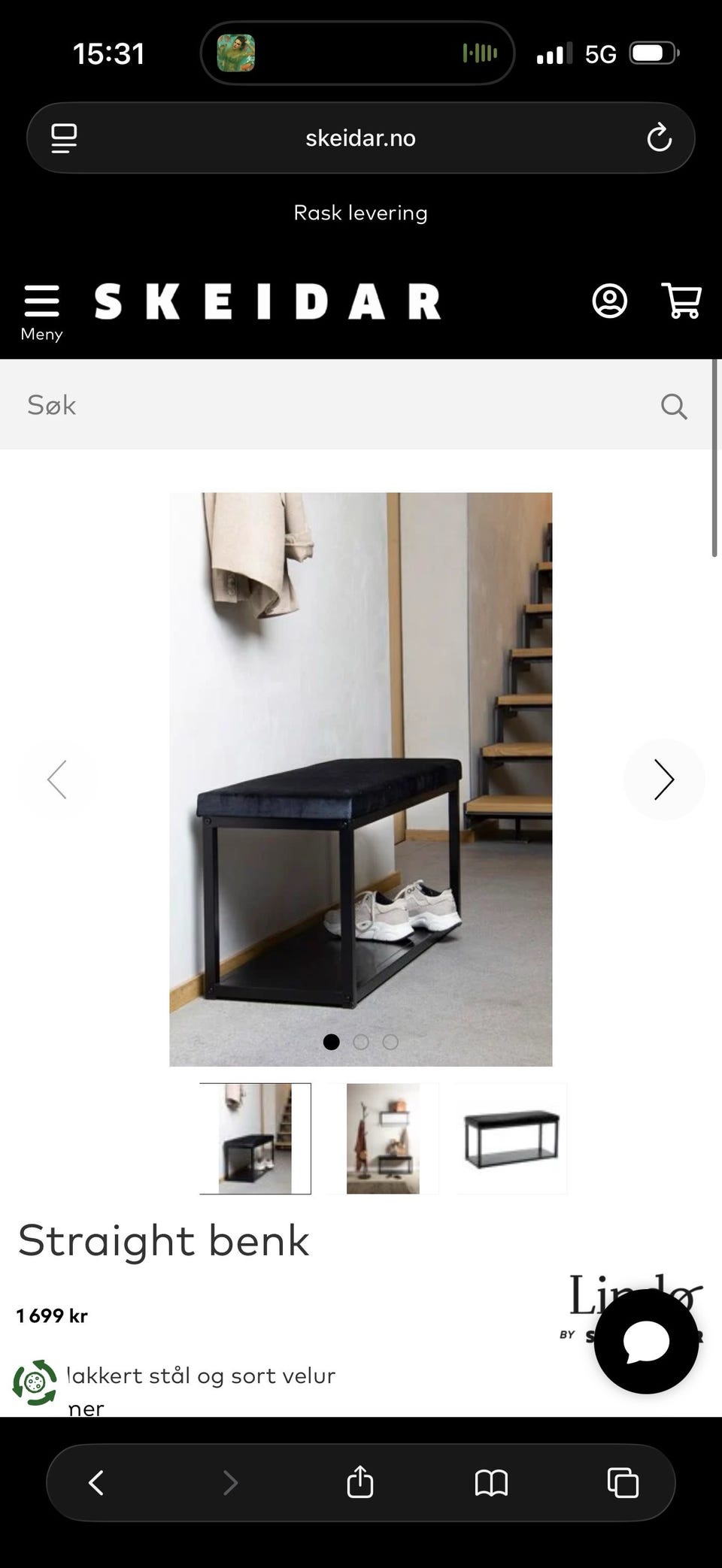
Task: Open the hamburger Meny
Action: click(x=41, y=301)
